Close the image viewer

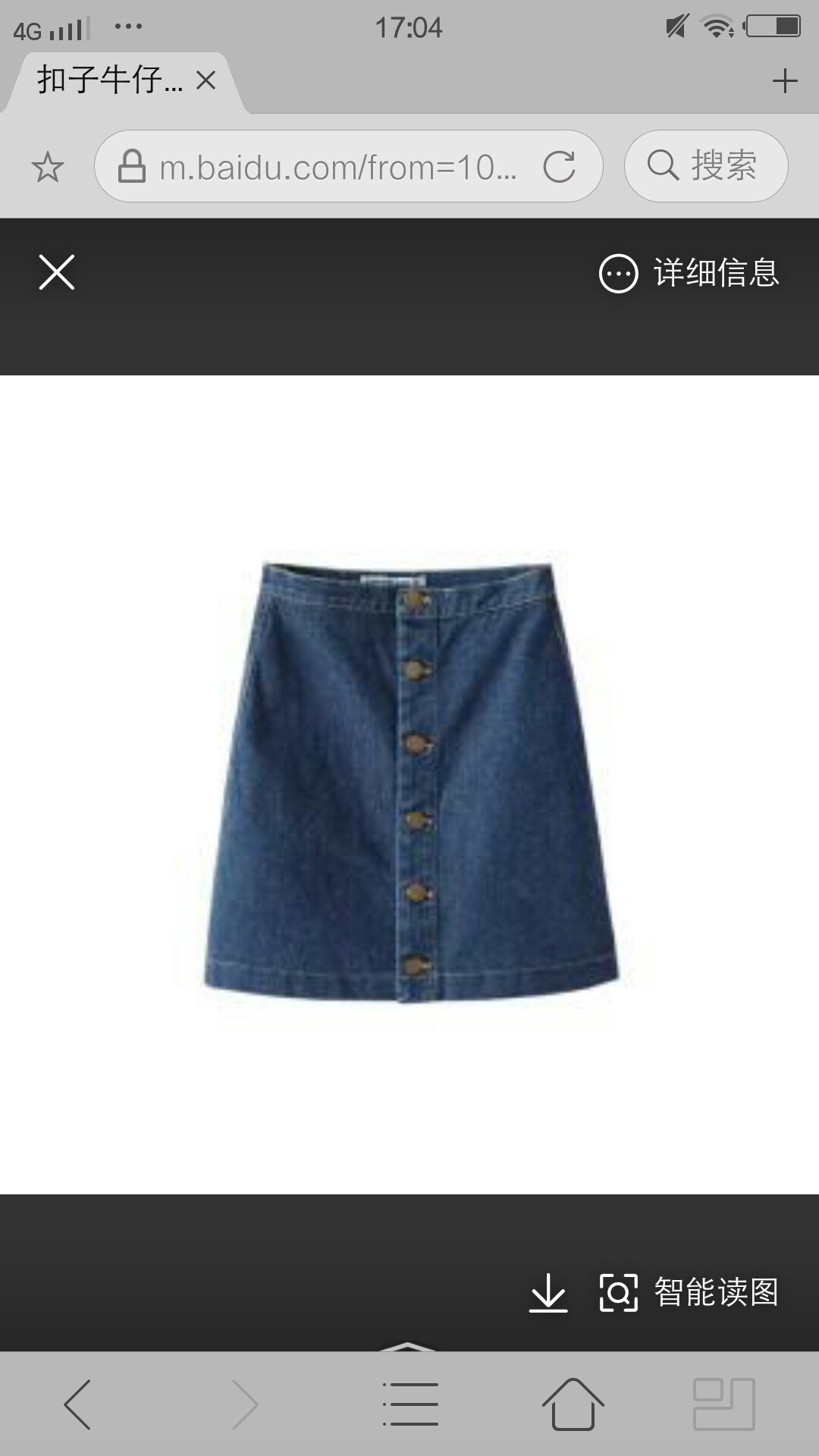(57, 272)
